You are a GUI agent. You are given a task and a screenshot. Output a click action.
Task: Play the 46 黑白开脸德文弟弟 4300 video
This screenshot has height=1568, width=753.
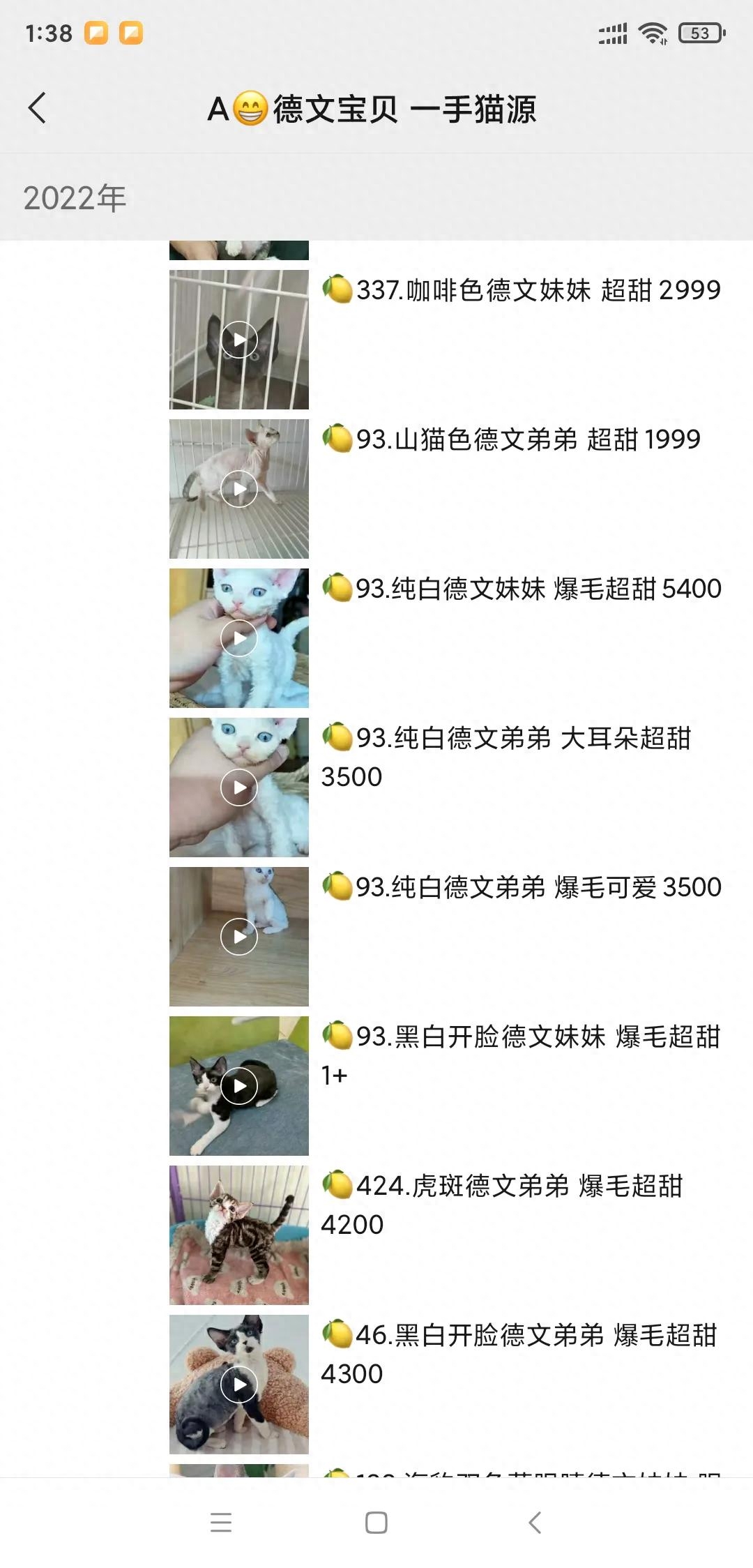239,1385
